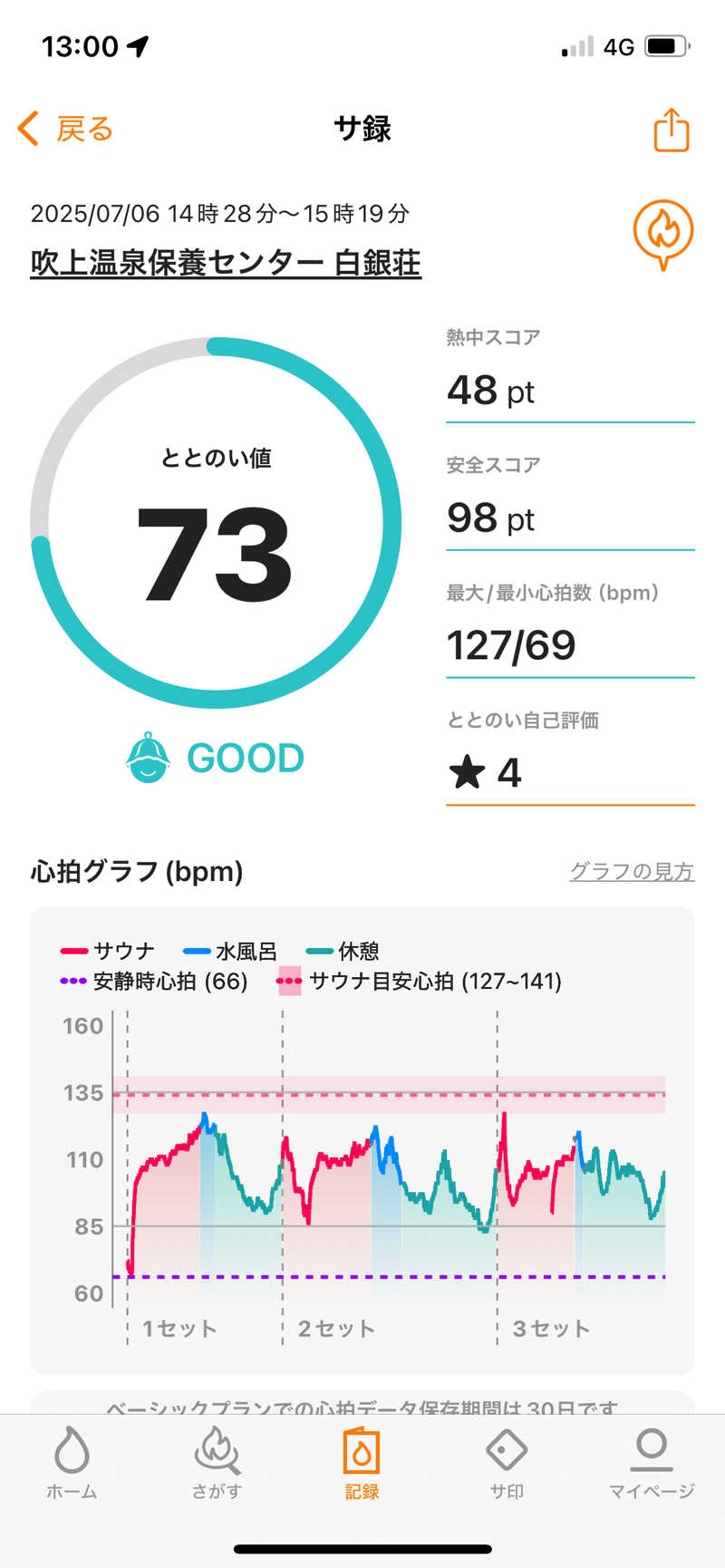
Task: Switch to the ホーム tab
Action: pos(72,1463)
